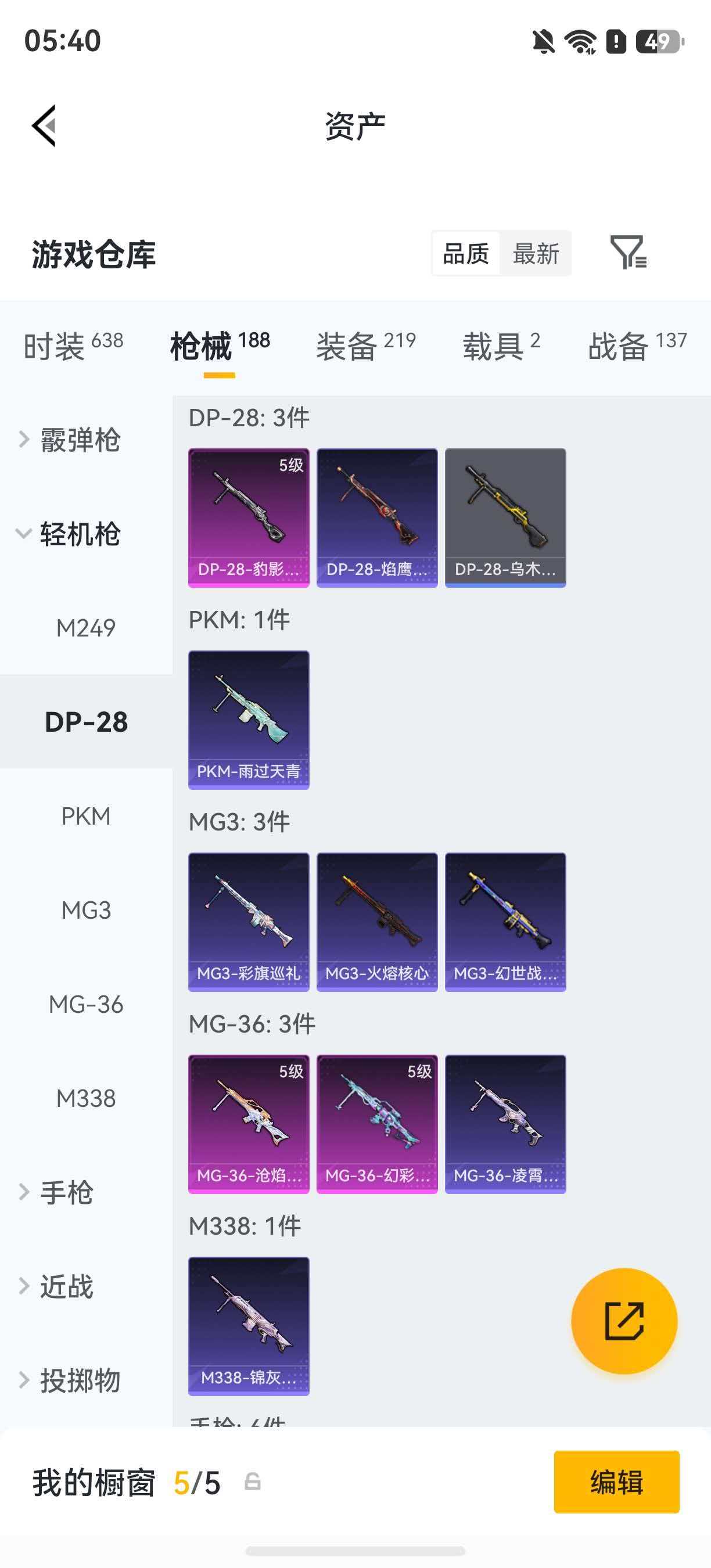This screenshot has width=711, height=1568.
Task: Tap the orange floating share button
Action: click(x=624, y=1321)
